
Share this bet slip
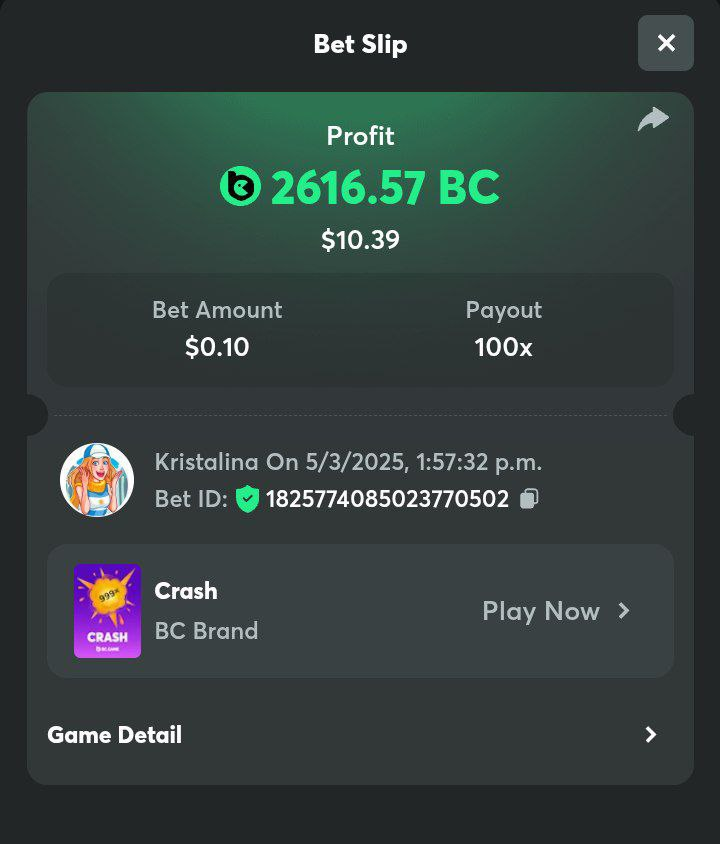[652, 120]
